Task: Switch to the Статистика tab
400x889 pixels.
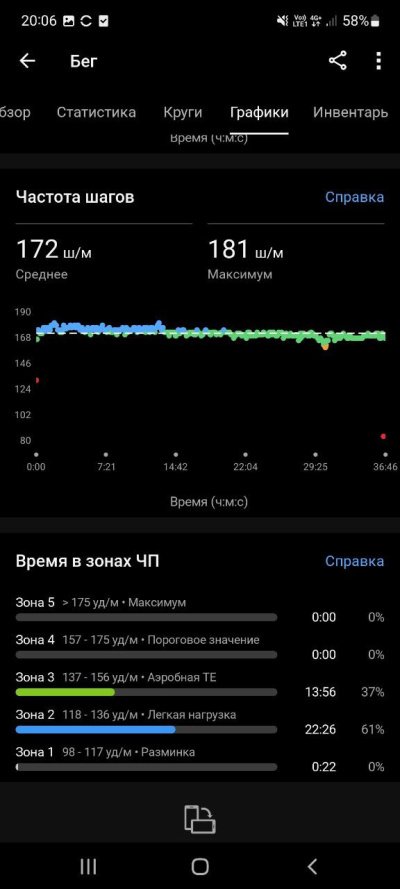Action: click(96, 112)
